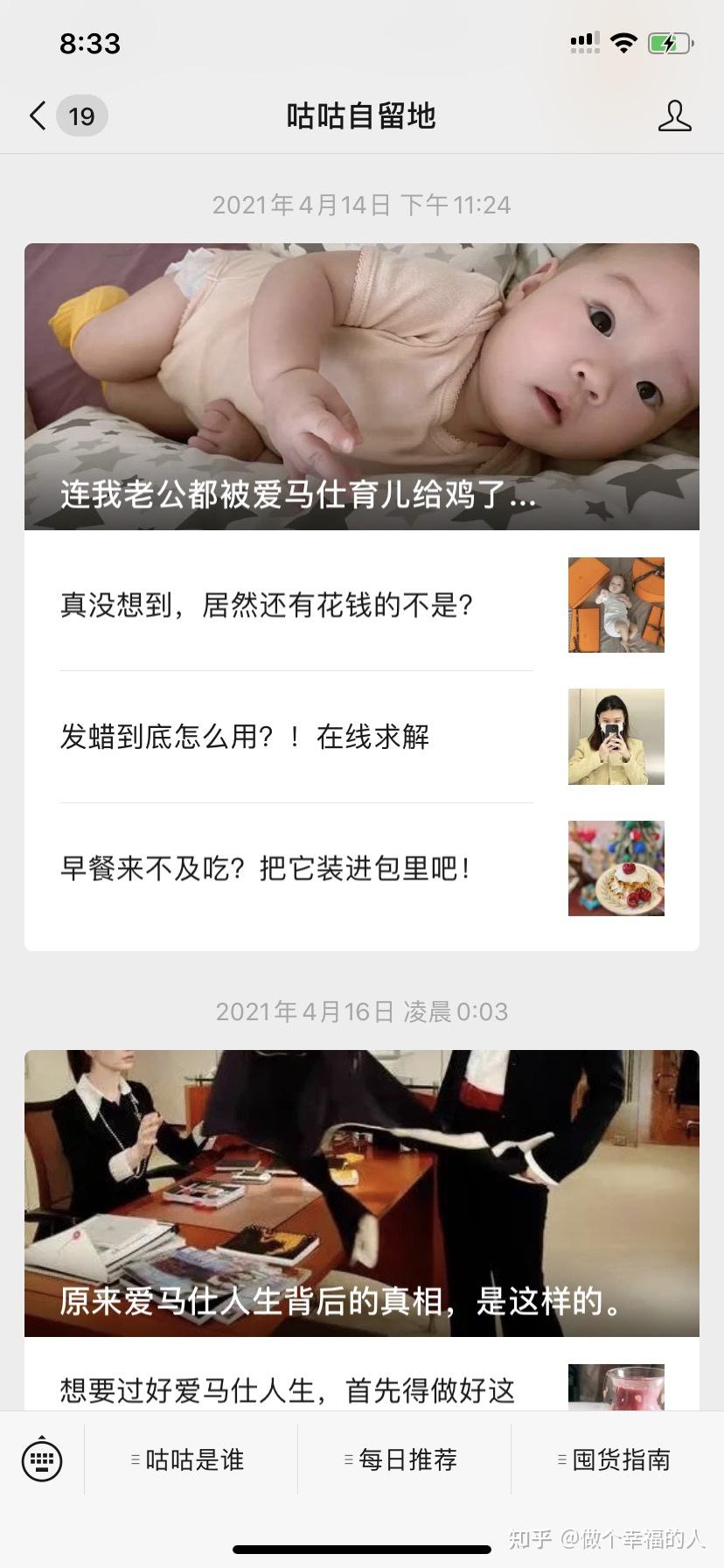Switch to keyboard input mode
Viewport: 724px width, 1568px height.
(x=42, y=1459)
